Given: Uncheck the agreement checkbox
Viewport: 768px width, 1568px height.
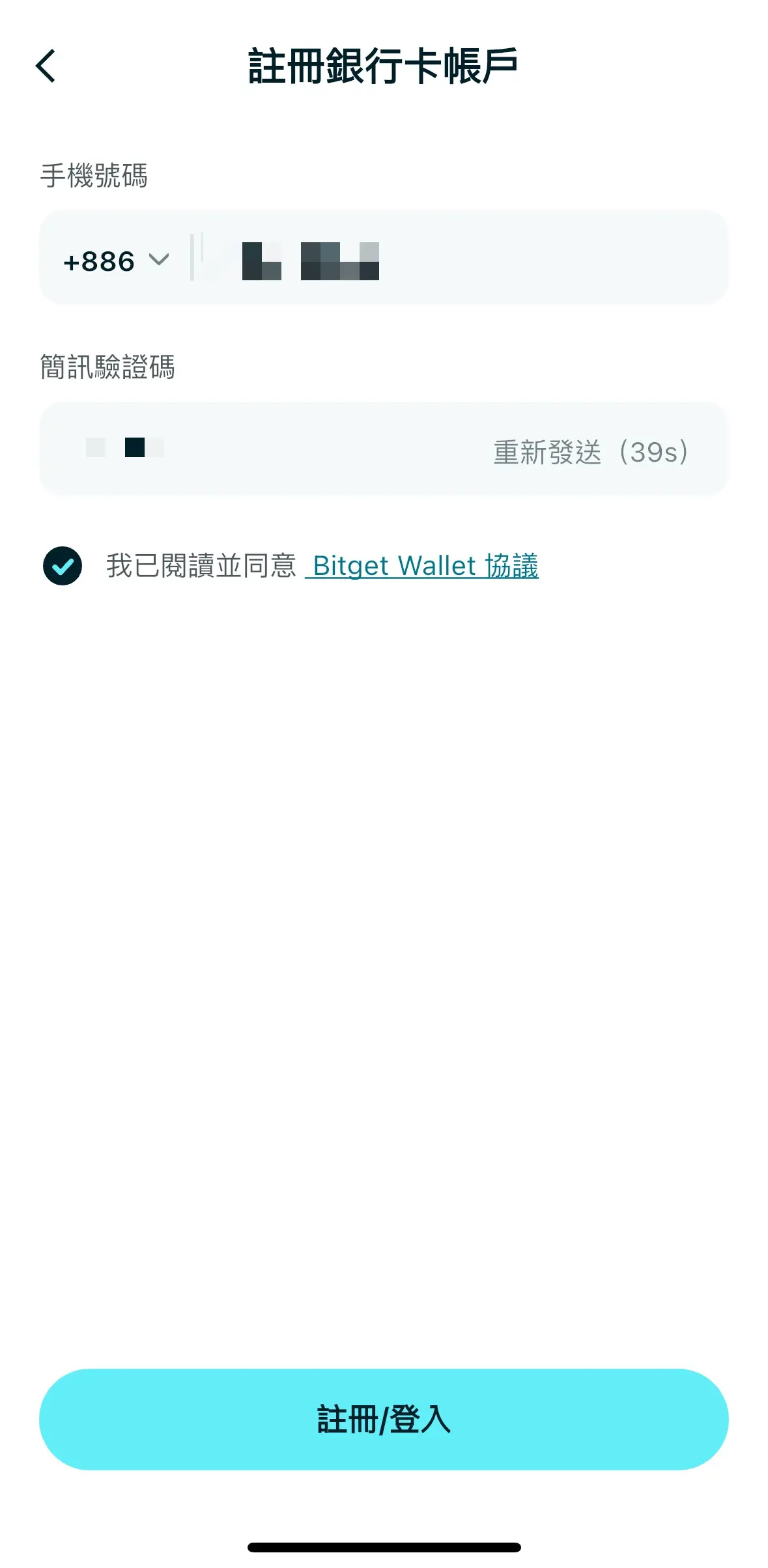Looking at the screenshot, I should 63,566.
